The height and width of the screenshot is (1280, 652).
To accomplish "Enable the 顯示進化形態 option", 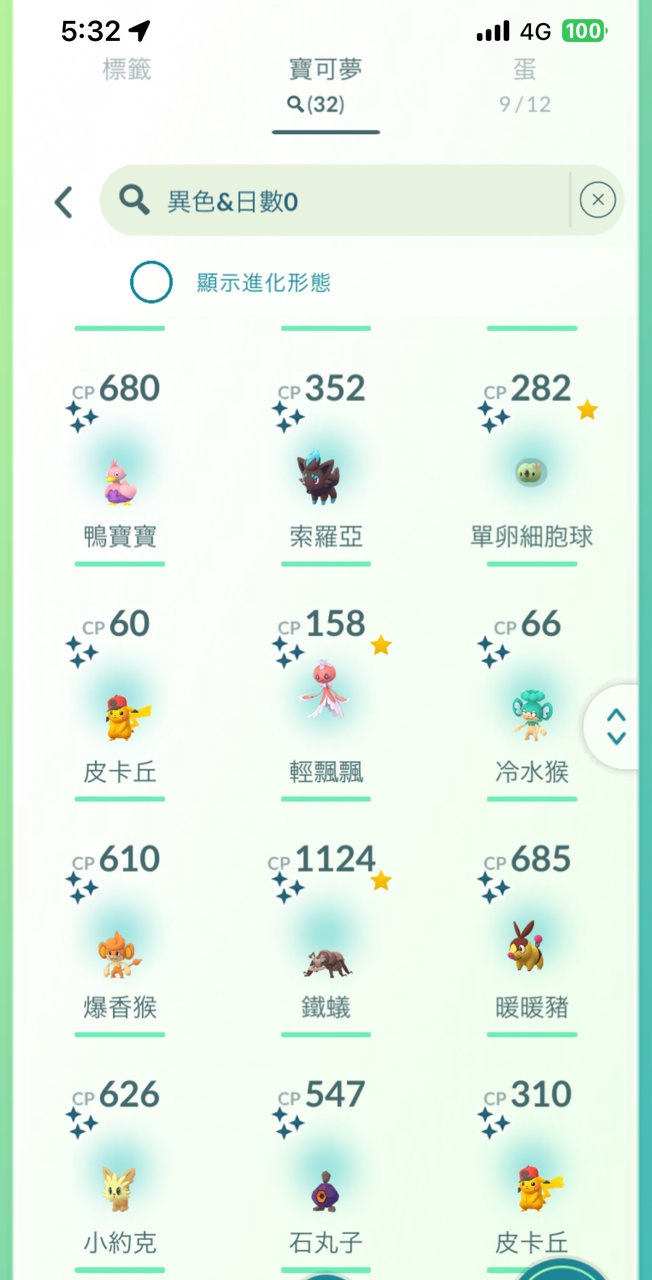I will click(151, 282).
